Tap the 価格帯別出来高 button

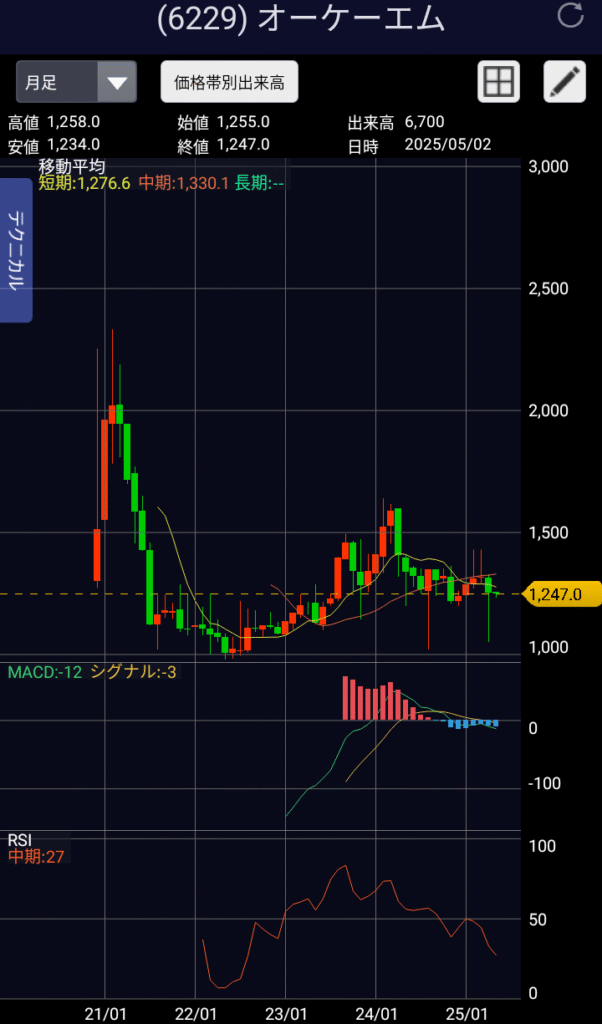(x=230, y=82)
